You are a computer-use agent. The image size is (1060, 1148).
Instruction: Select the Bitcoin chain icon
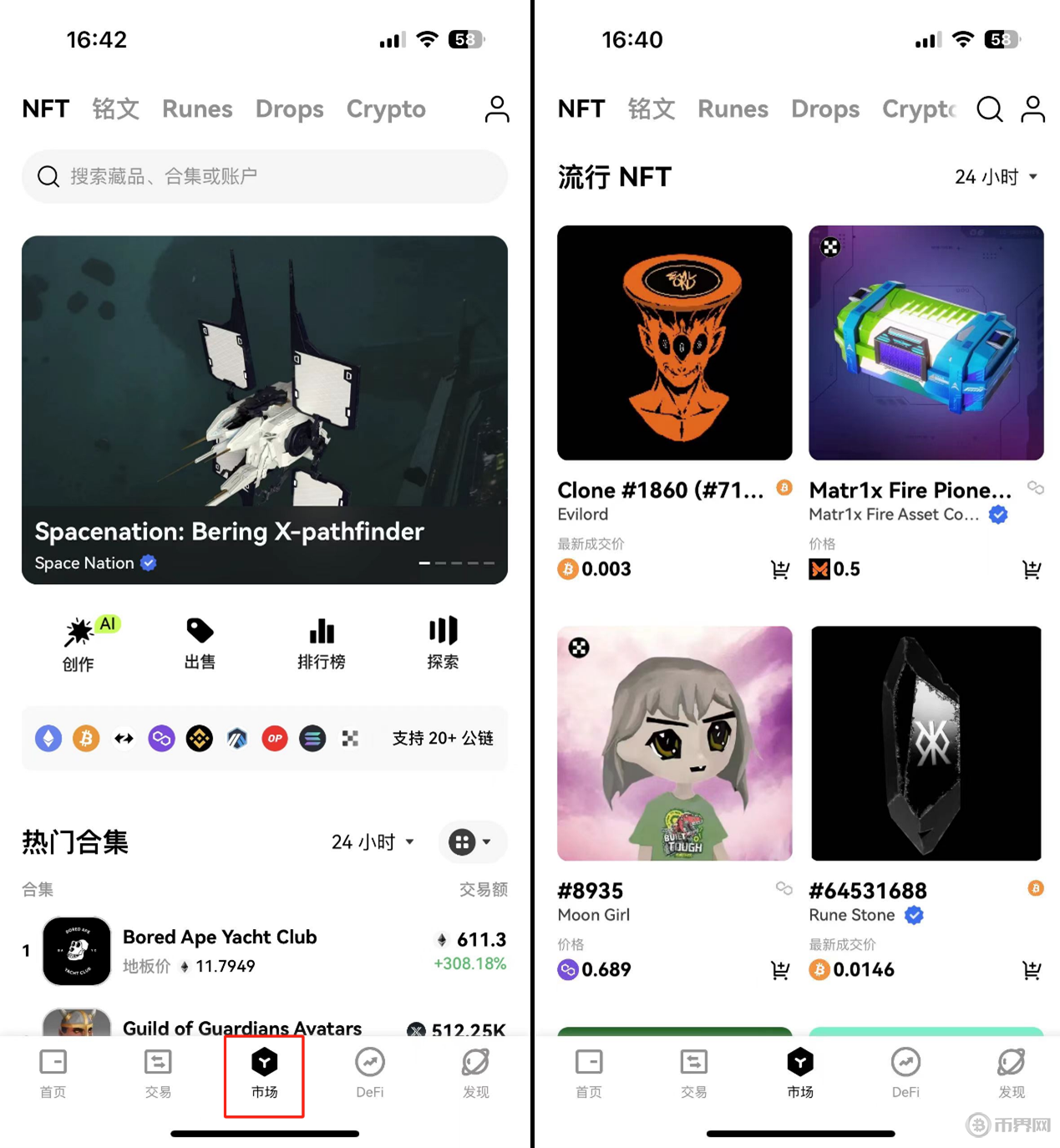point(85,739)
